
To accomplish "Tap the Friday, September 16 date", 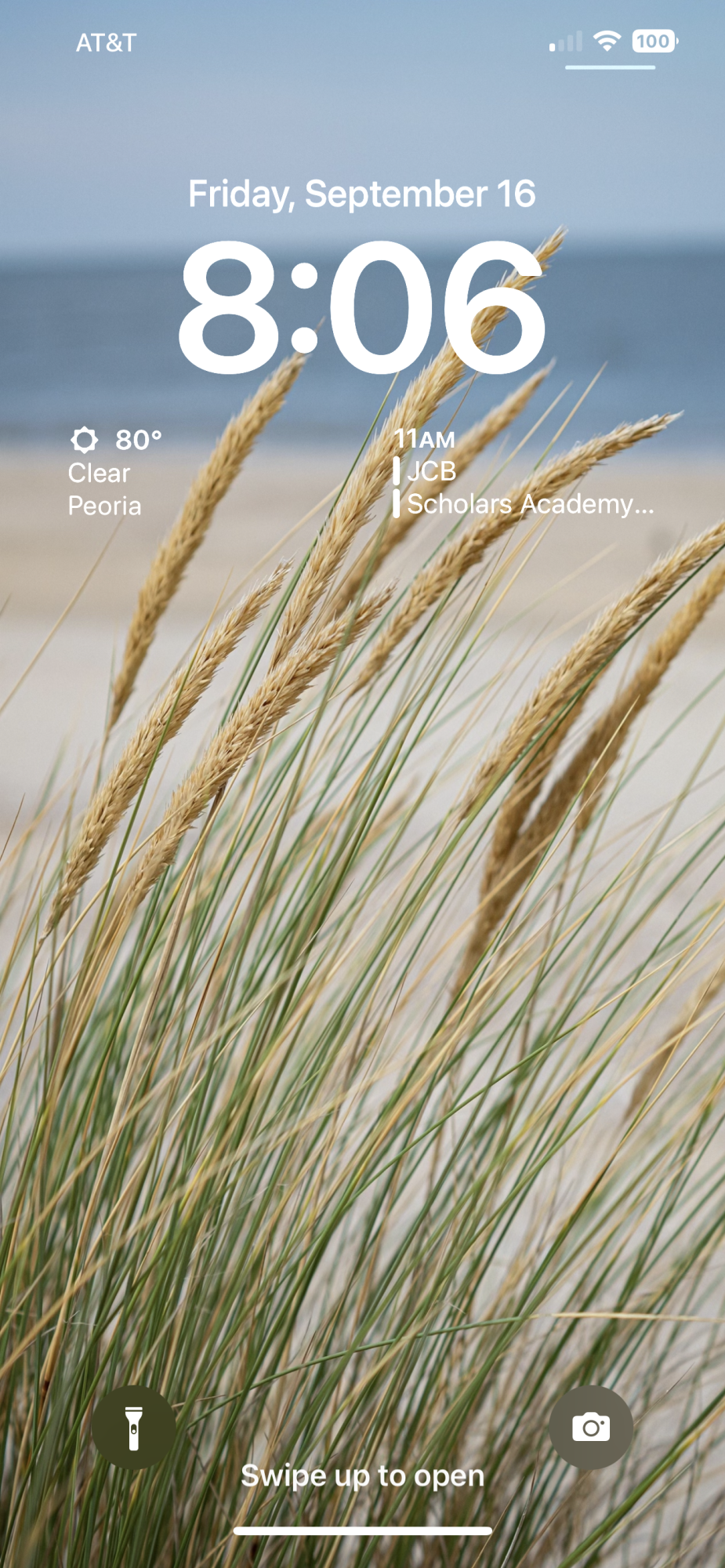I will (362, 194).
